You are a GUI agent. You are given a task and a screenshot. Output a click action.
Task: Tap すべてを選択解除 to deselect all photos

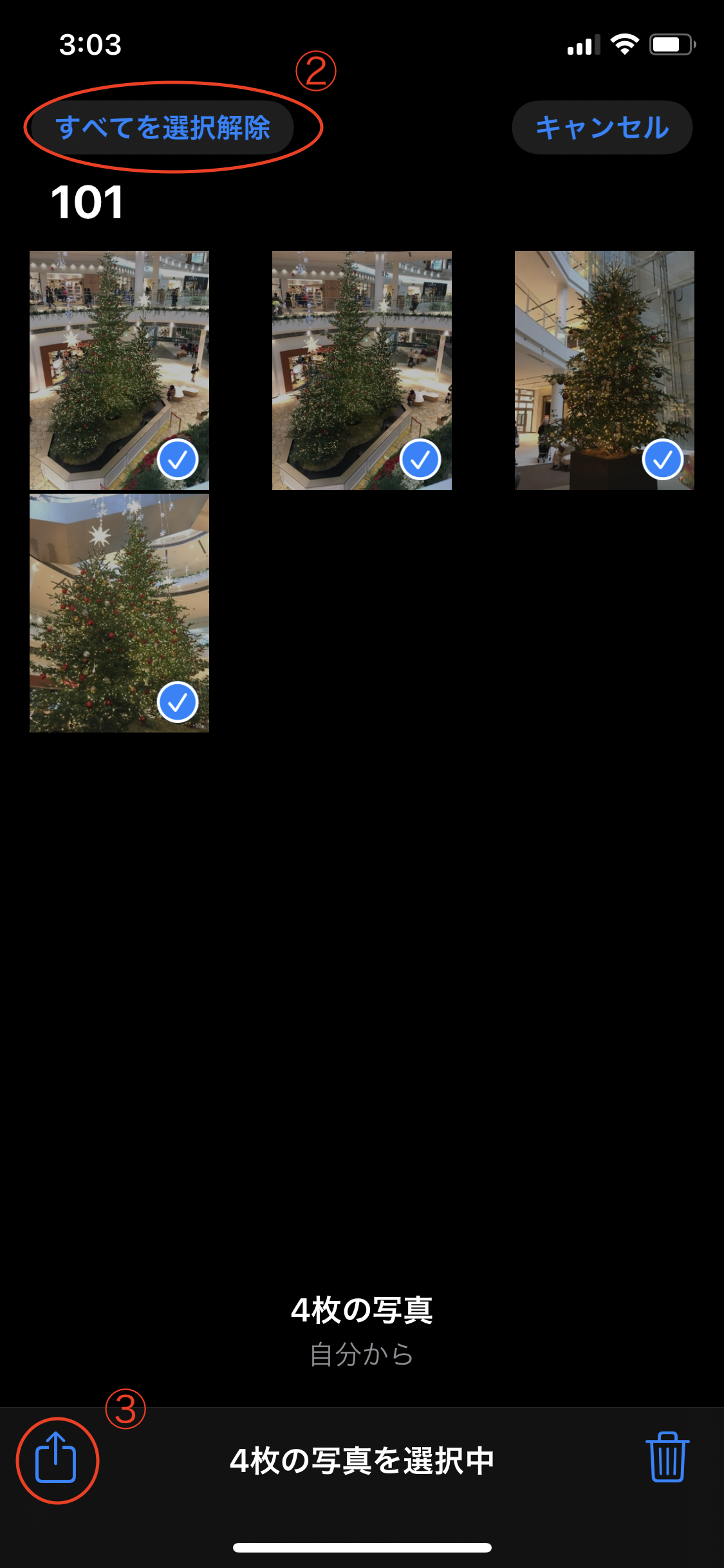pos(162,127)
